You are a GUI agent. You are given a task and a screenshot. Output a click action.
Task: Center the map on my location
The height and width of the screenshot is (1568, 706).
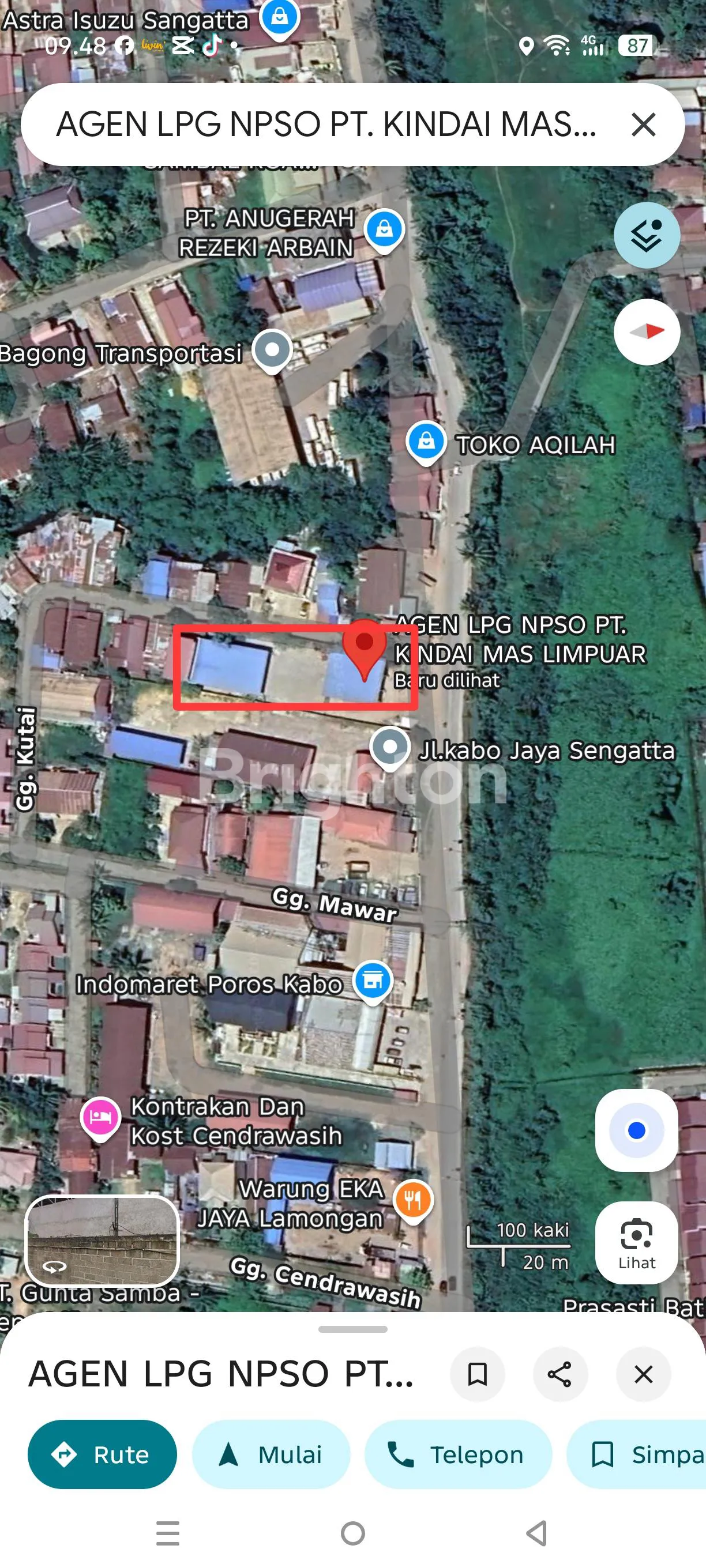click(636, 1130)
